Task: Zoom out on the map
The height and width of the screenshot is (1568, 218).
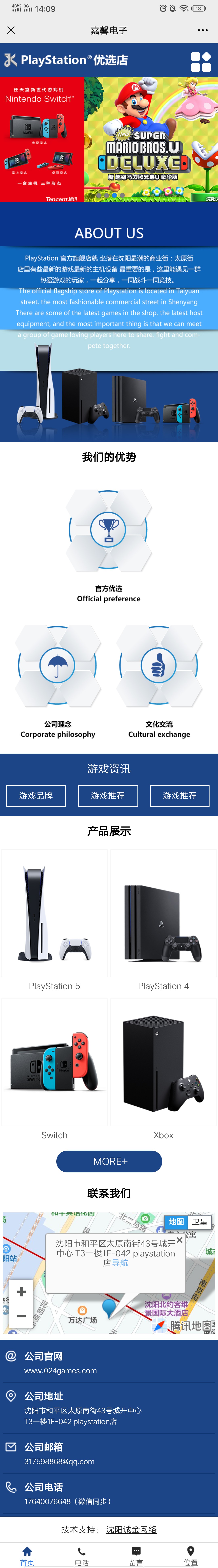Action: coord(21,1315)
